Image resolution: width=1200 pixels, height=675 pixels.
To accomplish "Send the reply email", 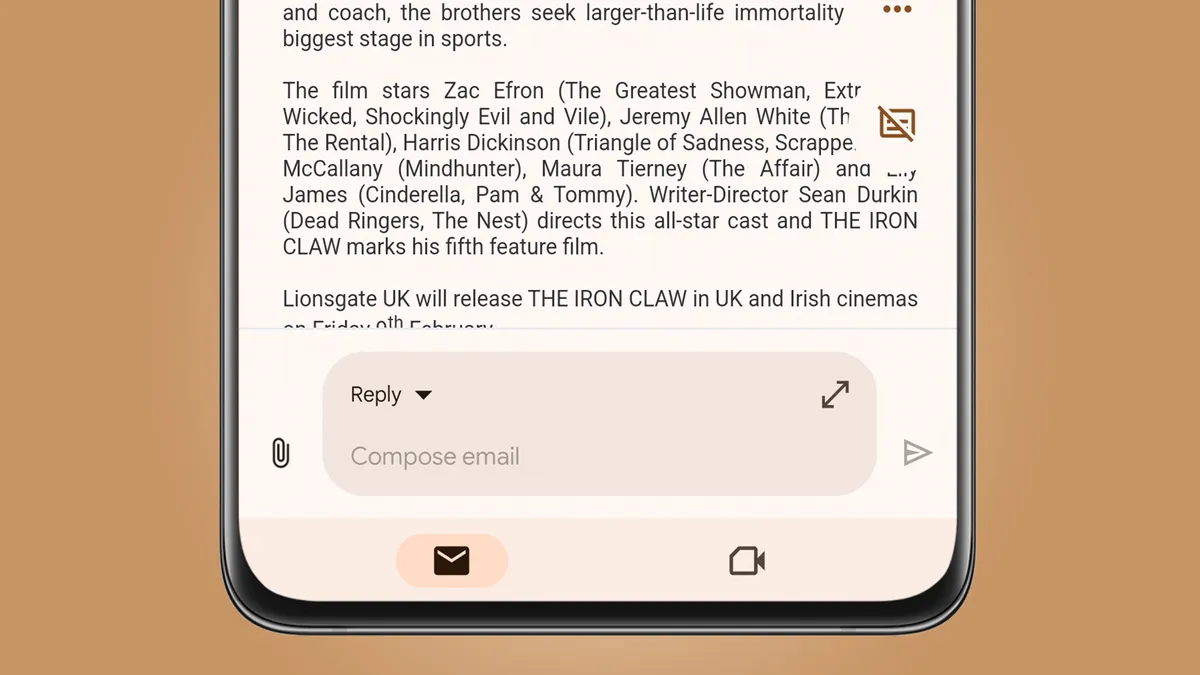I will pyautogui.click(x=917, y=453).
